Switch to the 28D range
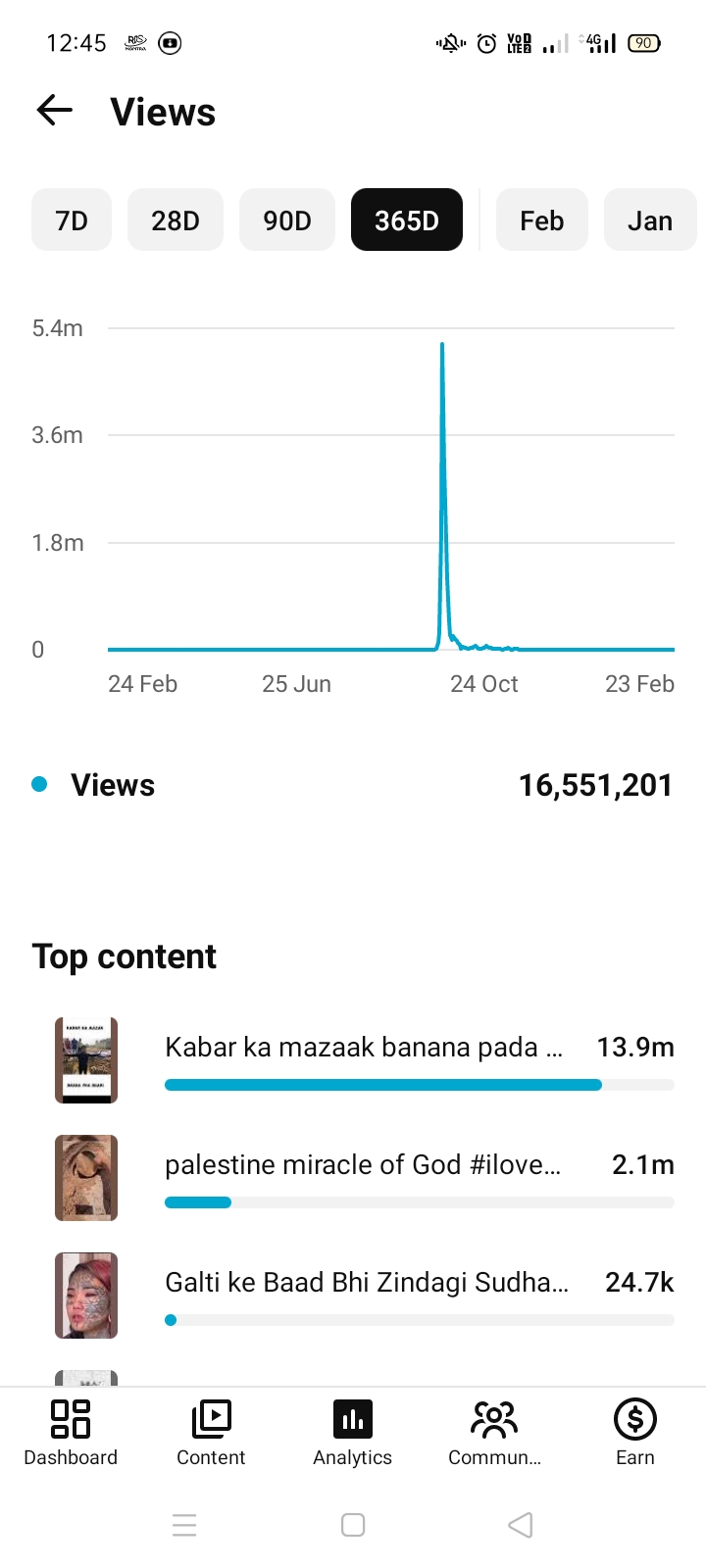 tap(176, 220)
